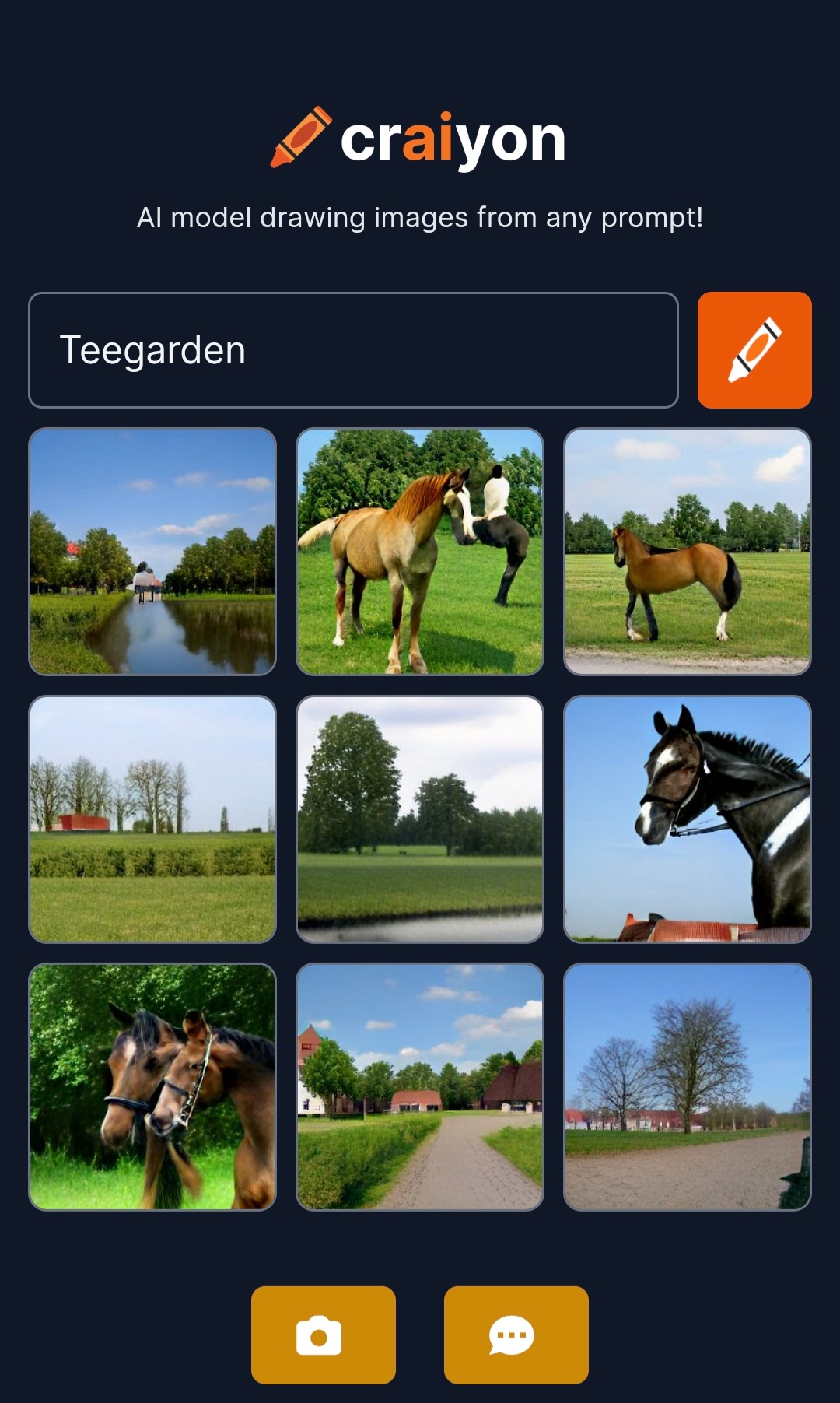Open the black horse head image
840x1403 pixels.
coord(688,819)
